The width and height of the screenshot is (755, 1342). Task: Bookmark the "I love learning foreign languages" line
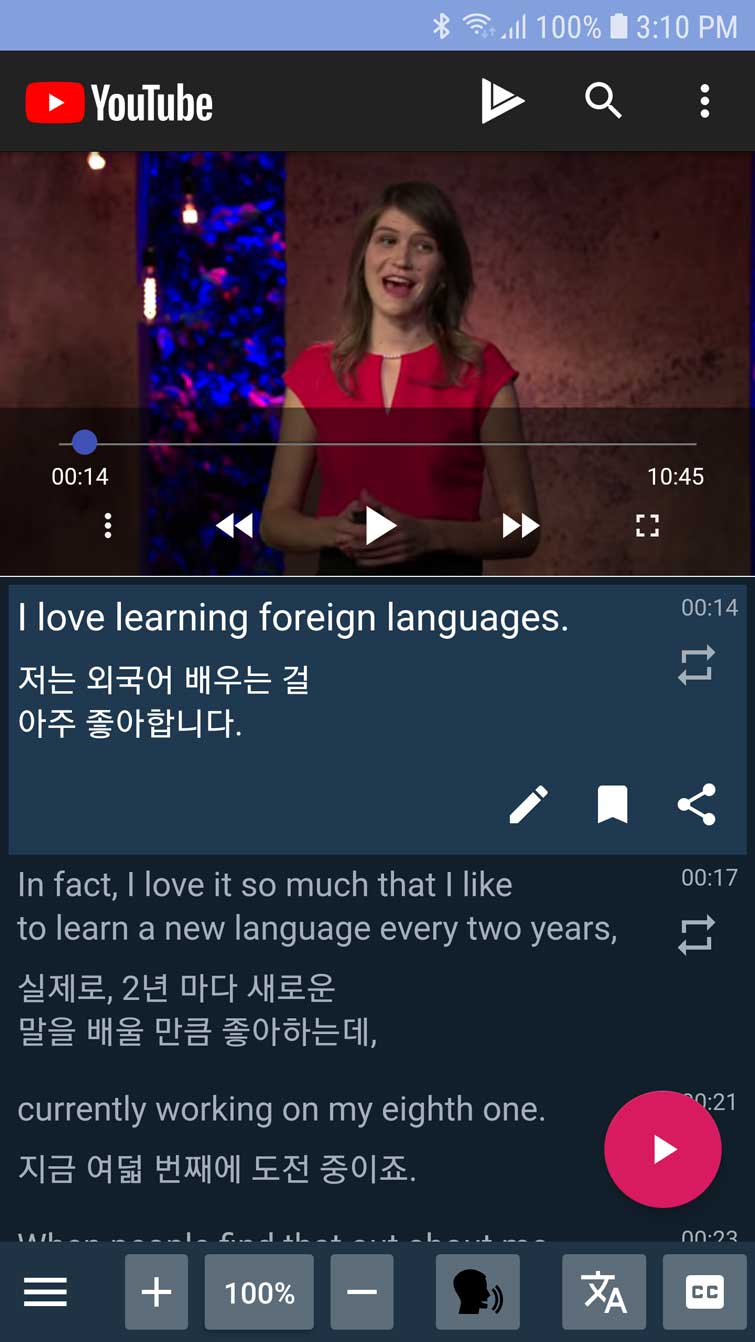pyautogui.click(x=612, y=804)
